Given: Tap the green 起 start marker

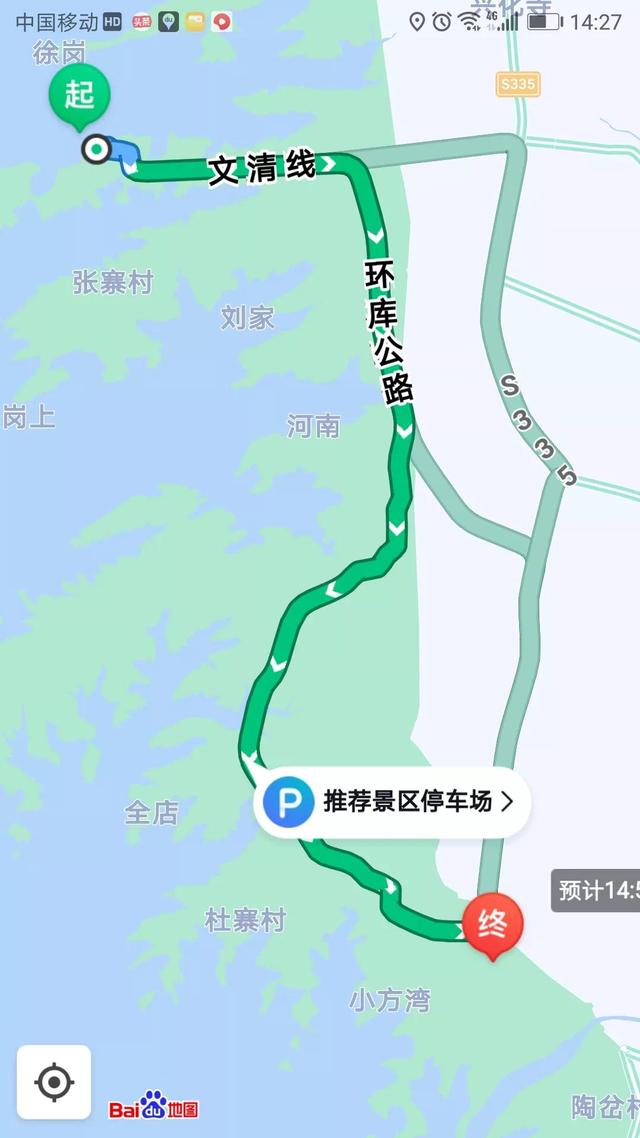Looking at the screenshot, I should click(x=80, y=97).
